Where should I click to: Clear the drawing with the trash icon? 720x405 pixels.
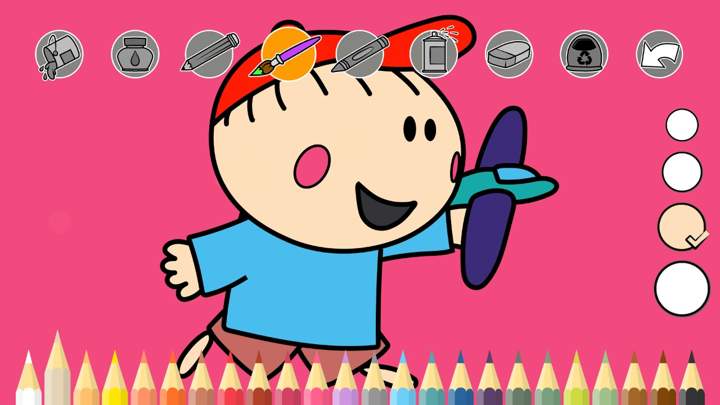(584, 54)
